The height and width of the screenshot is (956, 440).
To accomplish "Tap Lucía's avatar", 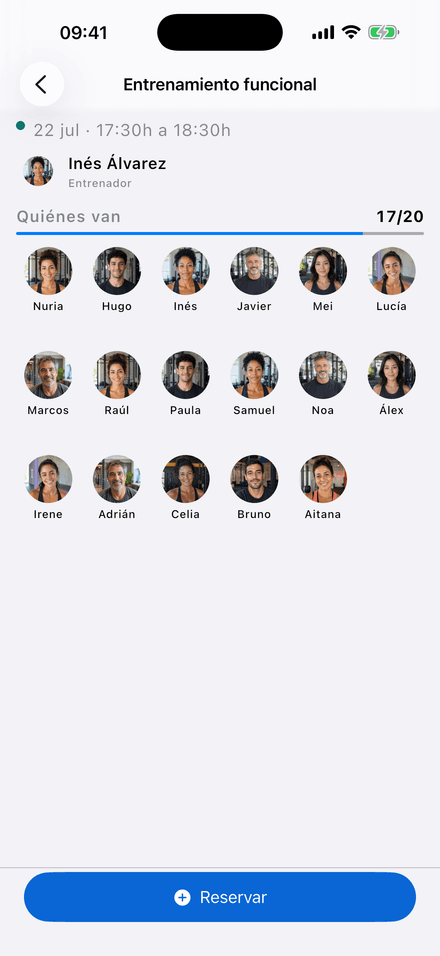I will 392,271.
